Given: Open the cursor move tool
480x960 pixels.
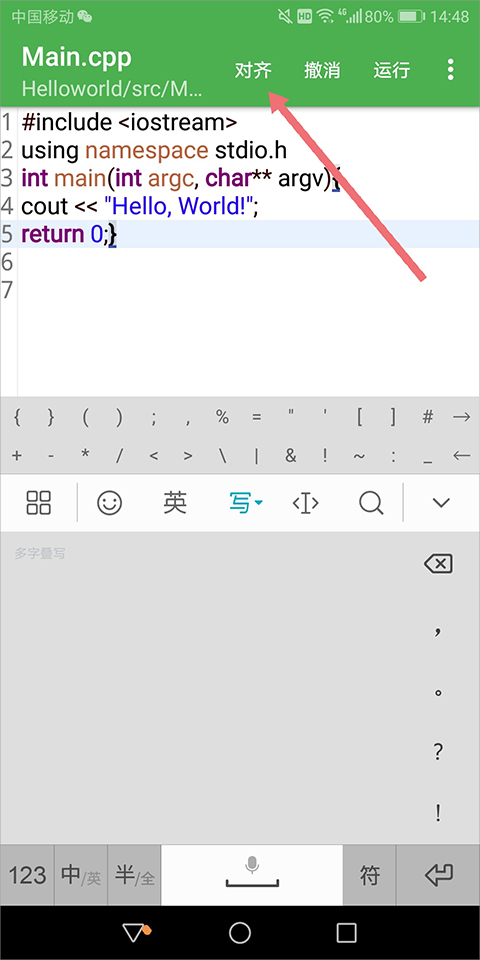Looking at the screenshot, I should pos(306,503).
